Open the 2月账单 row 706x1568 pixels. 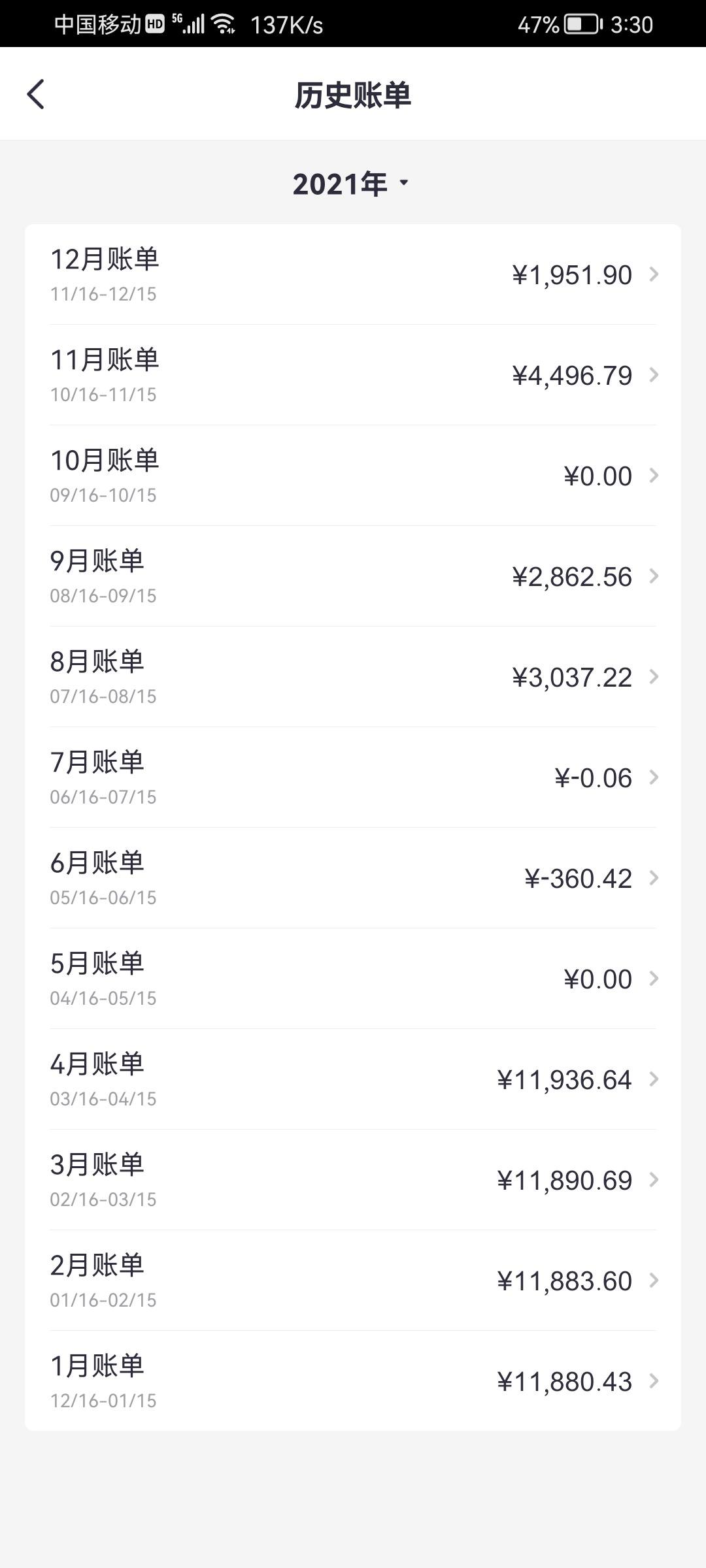(353, 1281)
